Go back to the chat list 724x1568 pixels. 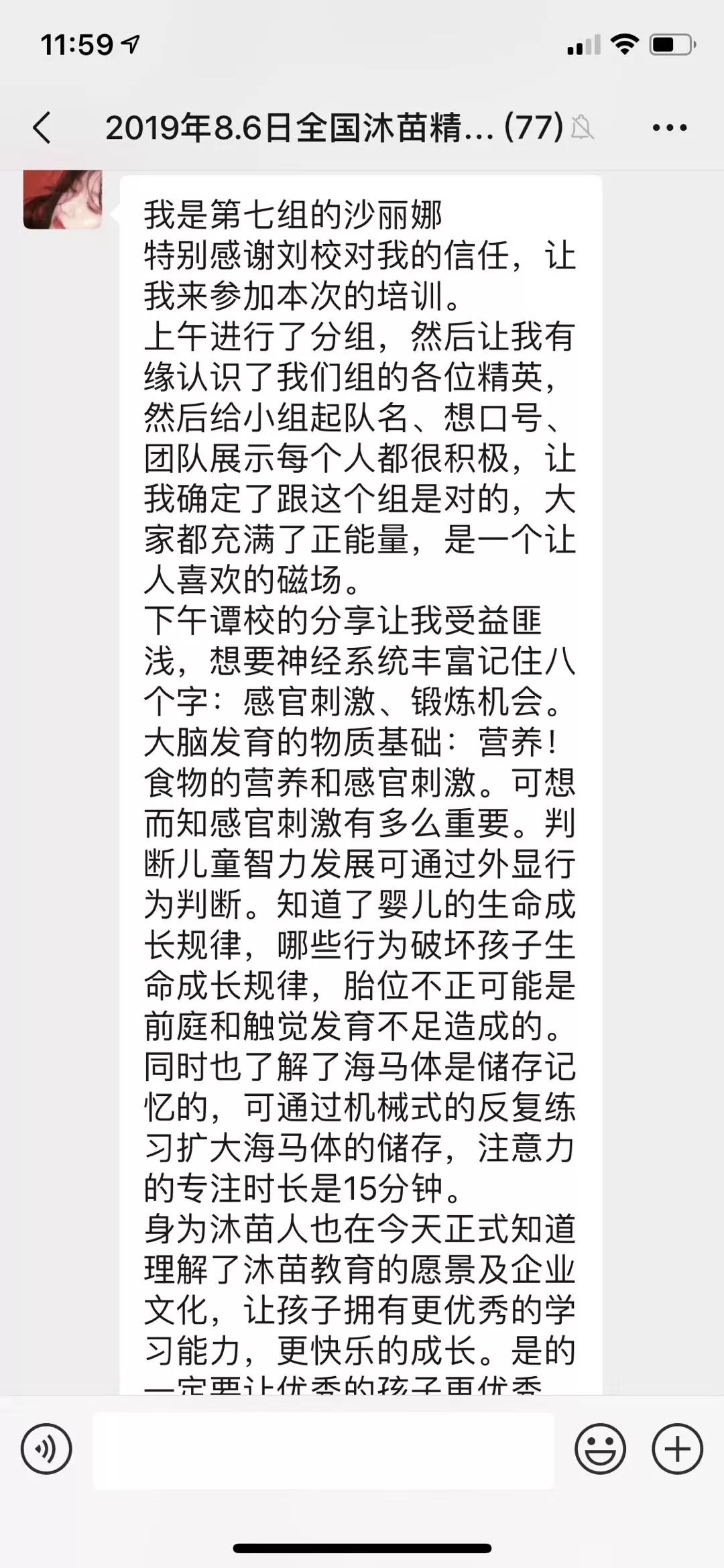[42, 127]
